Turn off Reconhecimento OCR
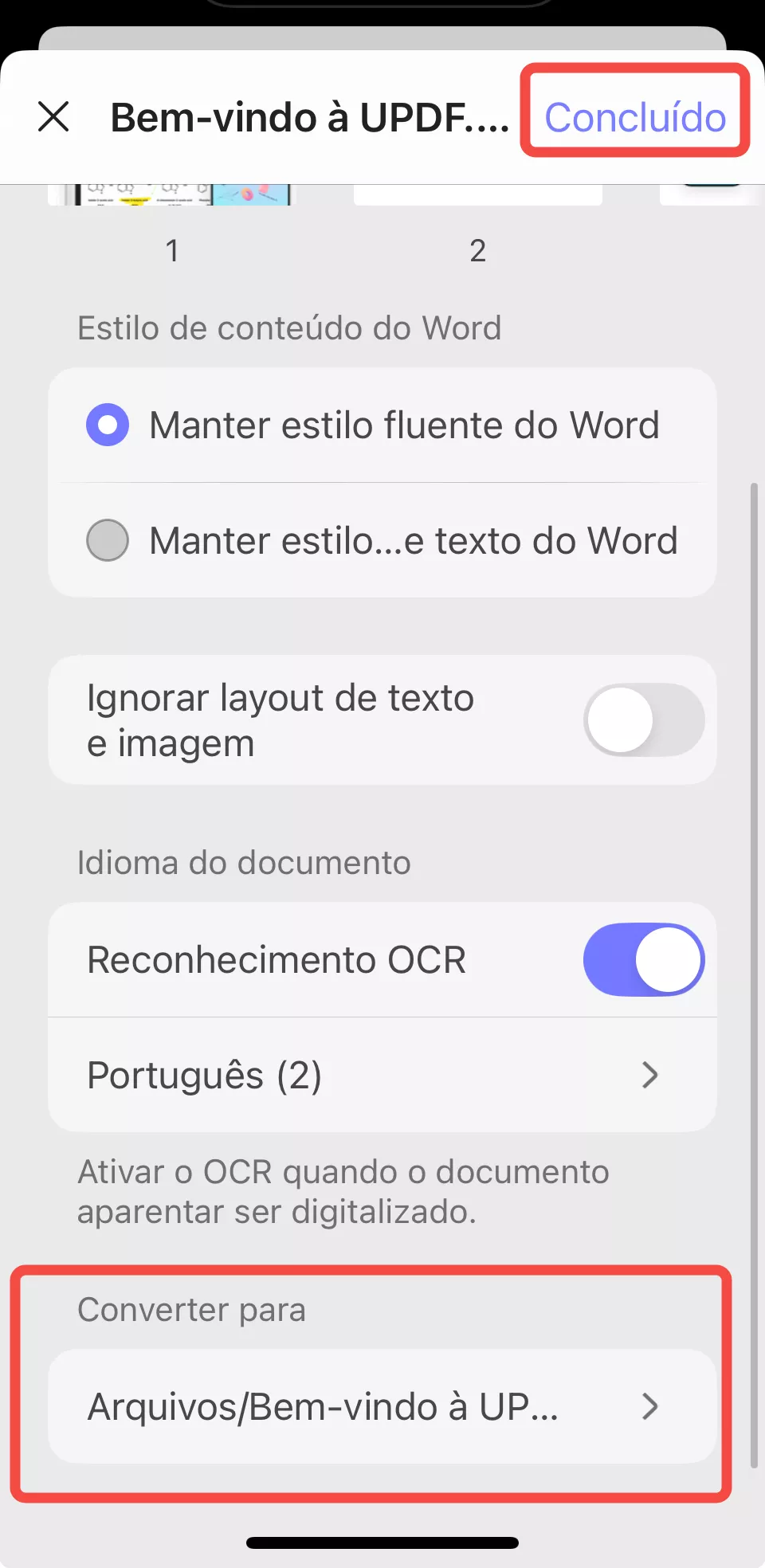 643,959
